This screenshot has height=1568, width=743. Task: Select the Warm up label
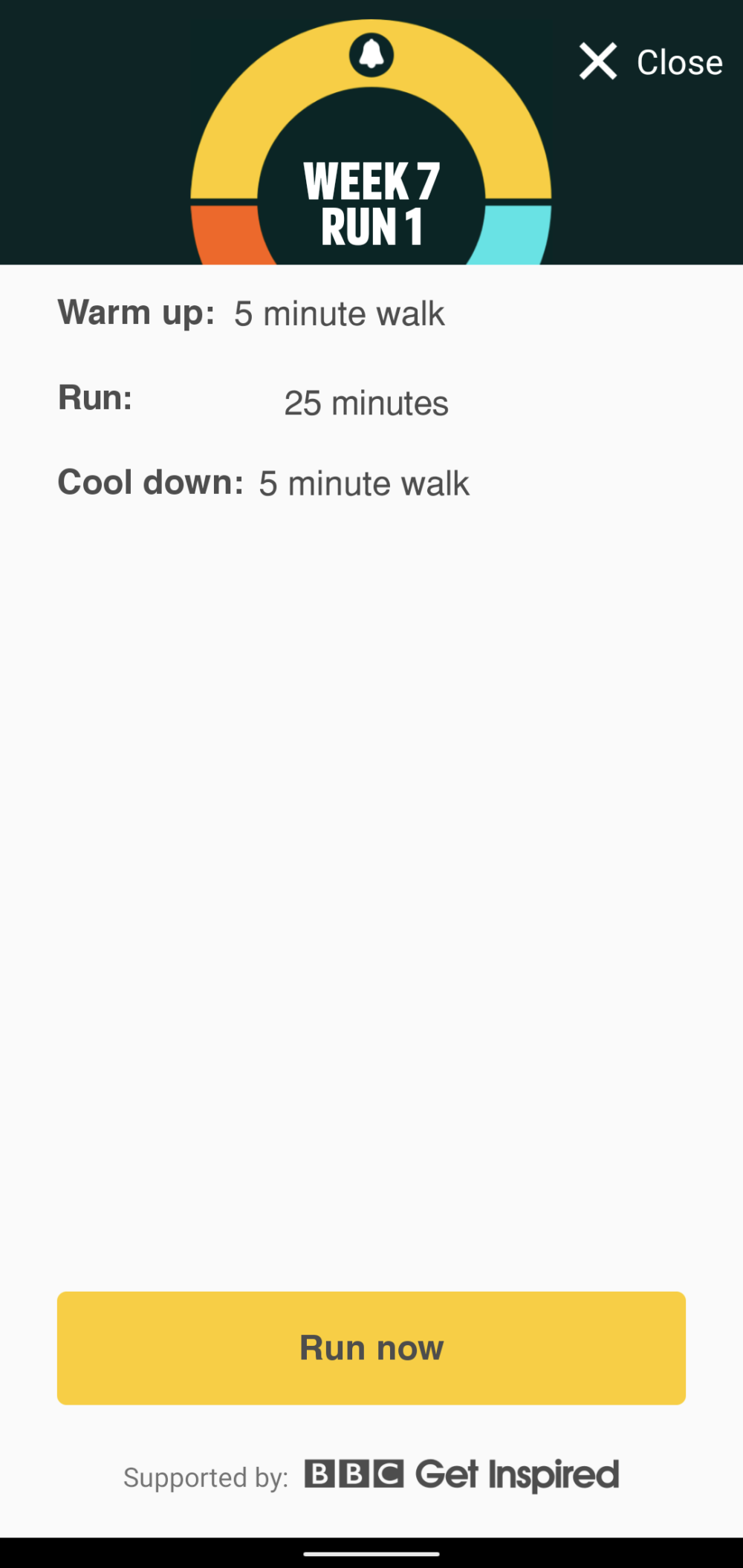point(136,313)
